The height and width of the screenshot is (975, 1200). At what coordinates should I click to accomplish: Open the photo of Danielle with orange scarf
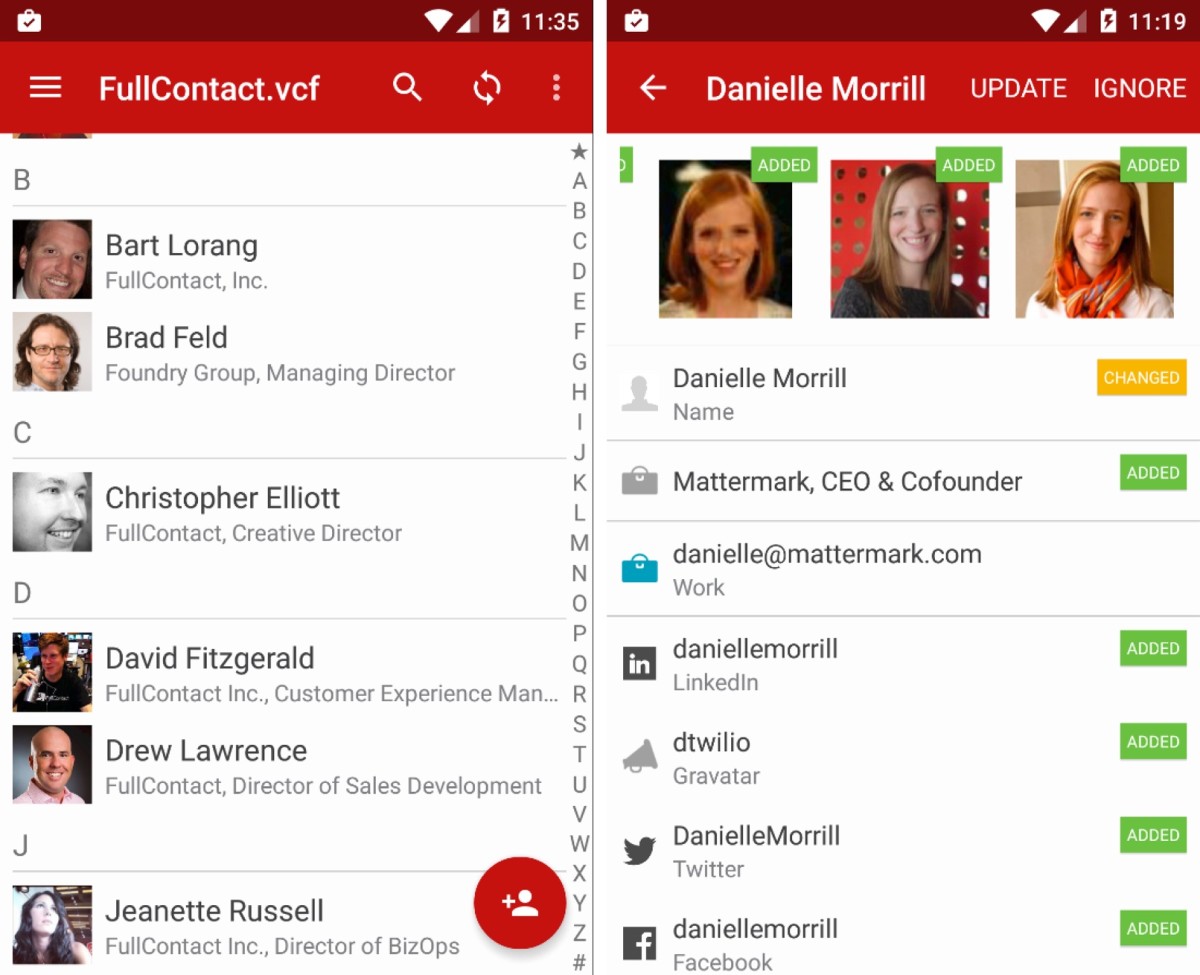tap(1094, 240)
